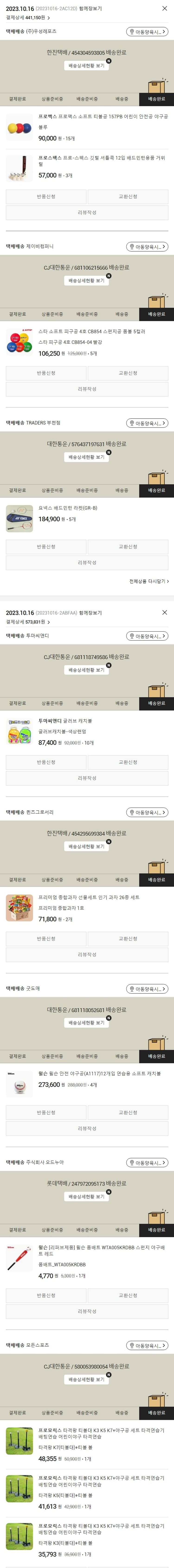Image resolution: width=174 pixels, height=1568 pixels.
Task: Open 스타 소프트 피구공 product
Action: pyautogui.click(x=91, y=332)
